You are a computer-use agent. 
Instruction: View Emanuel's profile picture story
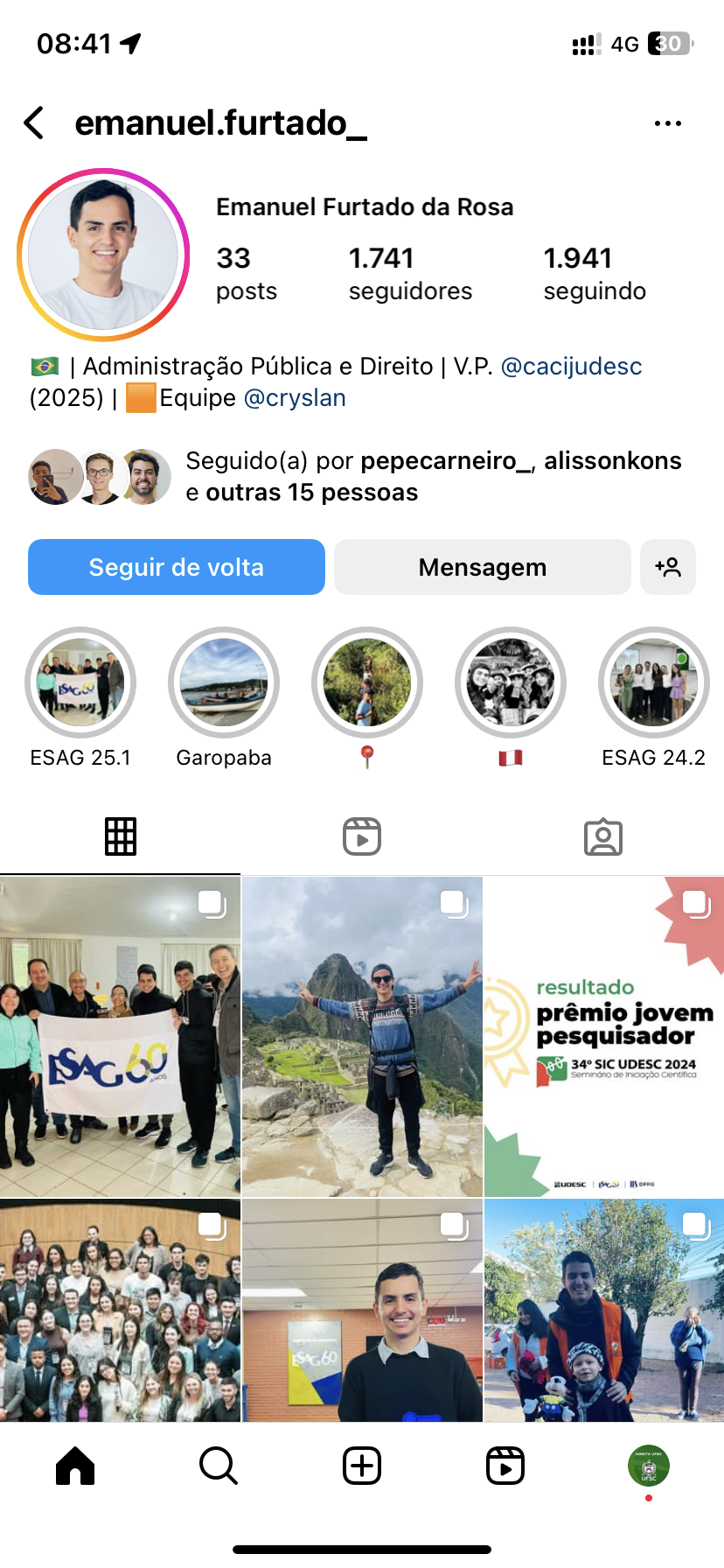(103, 255)
